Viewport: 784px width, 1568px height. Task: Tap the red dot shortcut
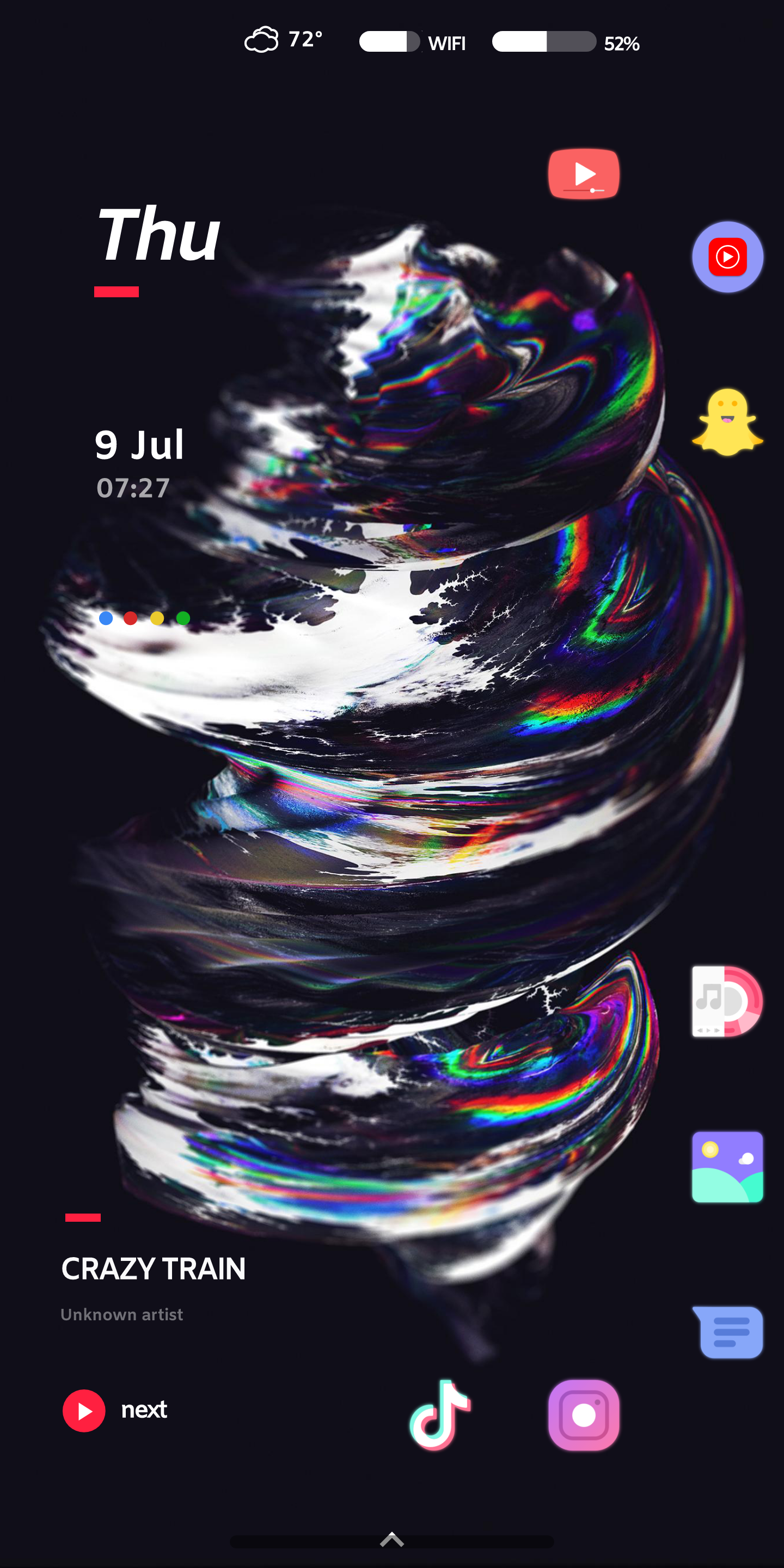(x=131, y=618)
